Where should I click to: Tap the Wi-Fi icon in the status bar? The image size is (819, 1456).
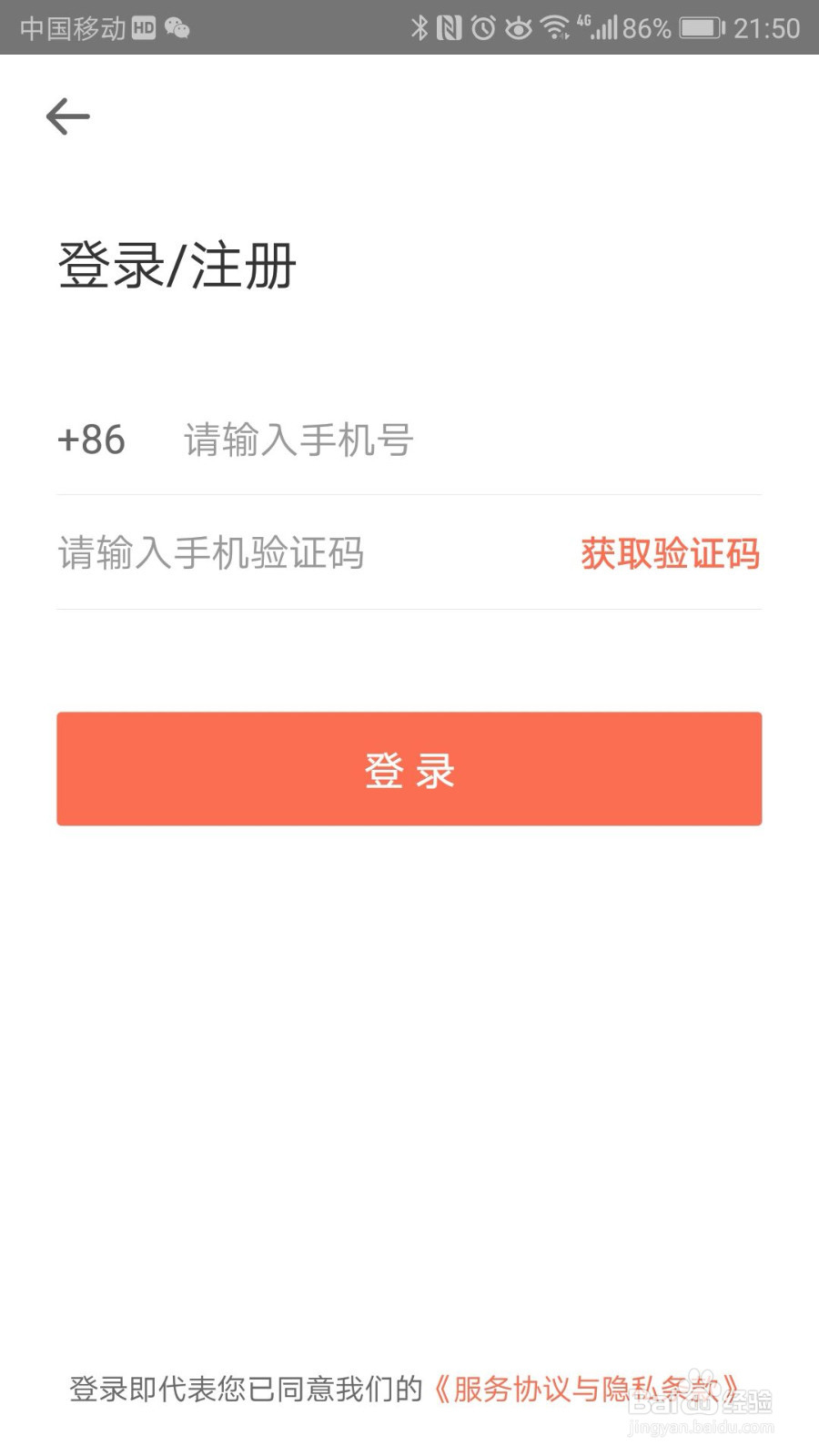click(556, 27)
